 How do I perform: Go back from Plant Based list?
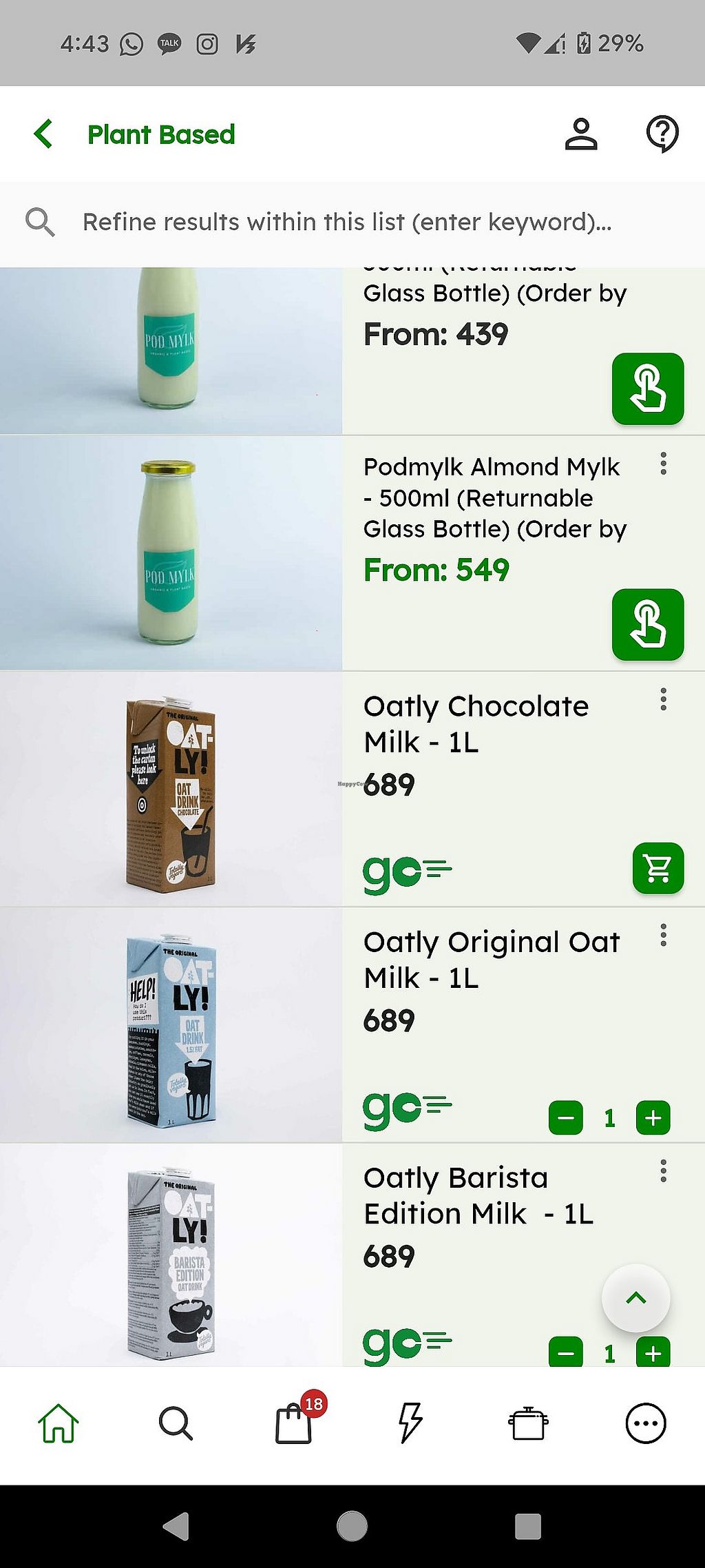point(43,134)
